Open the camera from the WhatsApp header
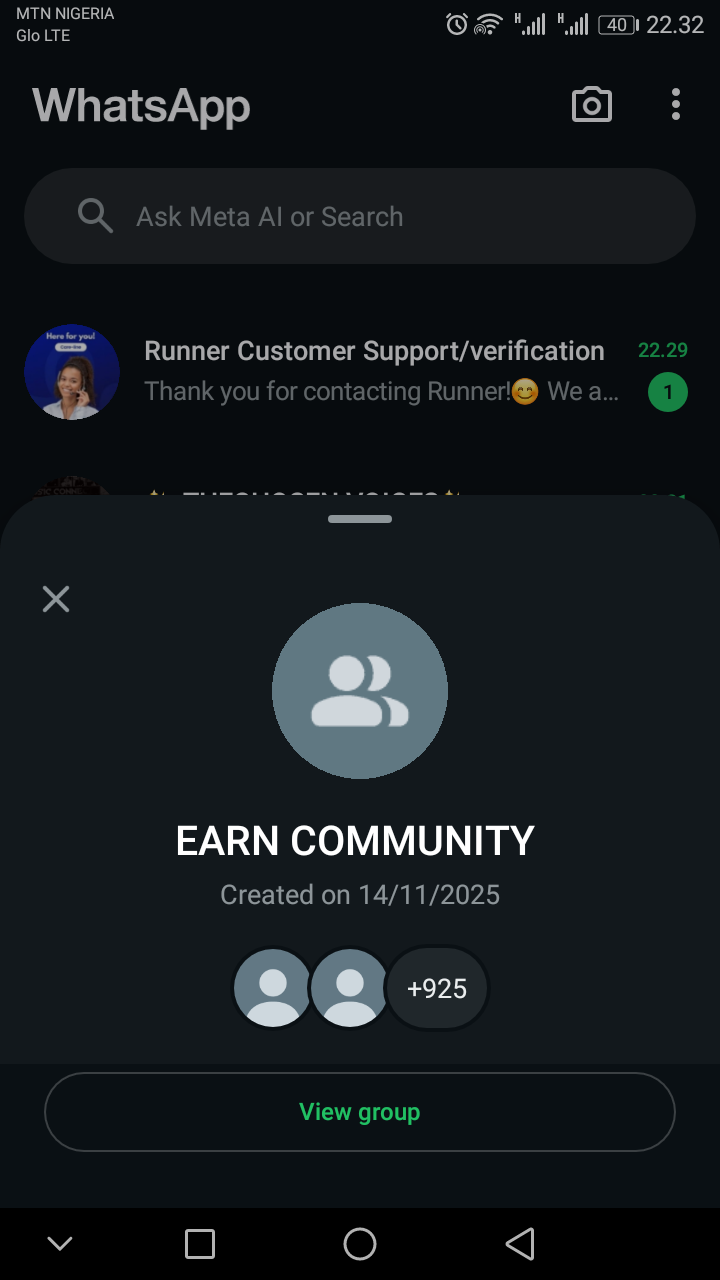 click(x=591, y=105)
